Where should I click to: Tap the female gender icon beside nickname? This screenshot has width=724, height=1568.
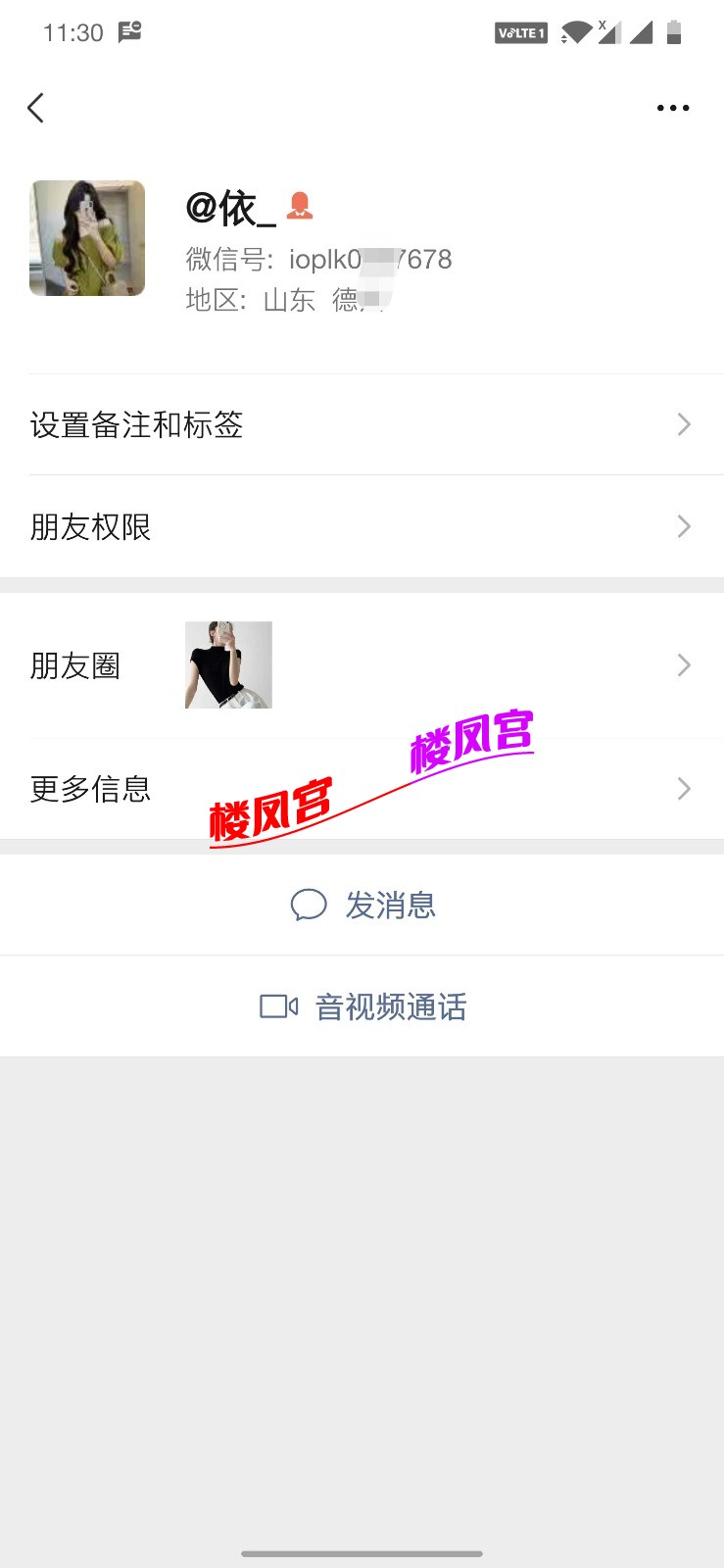coord(300,205)
